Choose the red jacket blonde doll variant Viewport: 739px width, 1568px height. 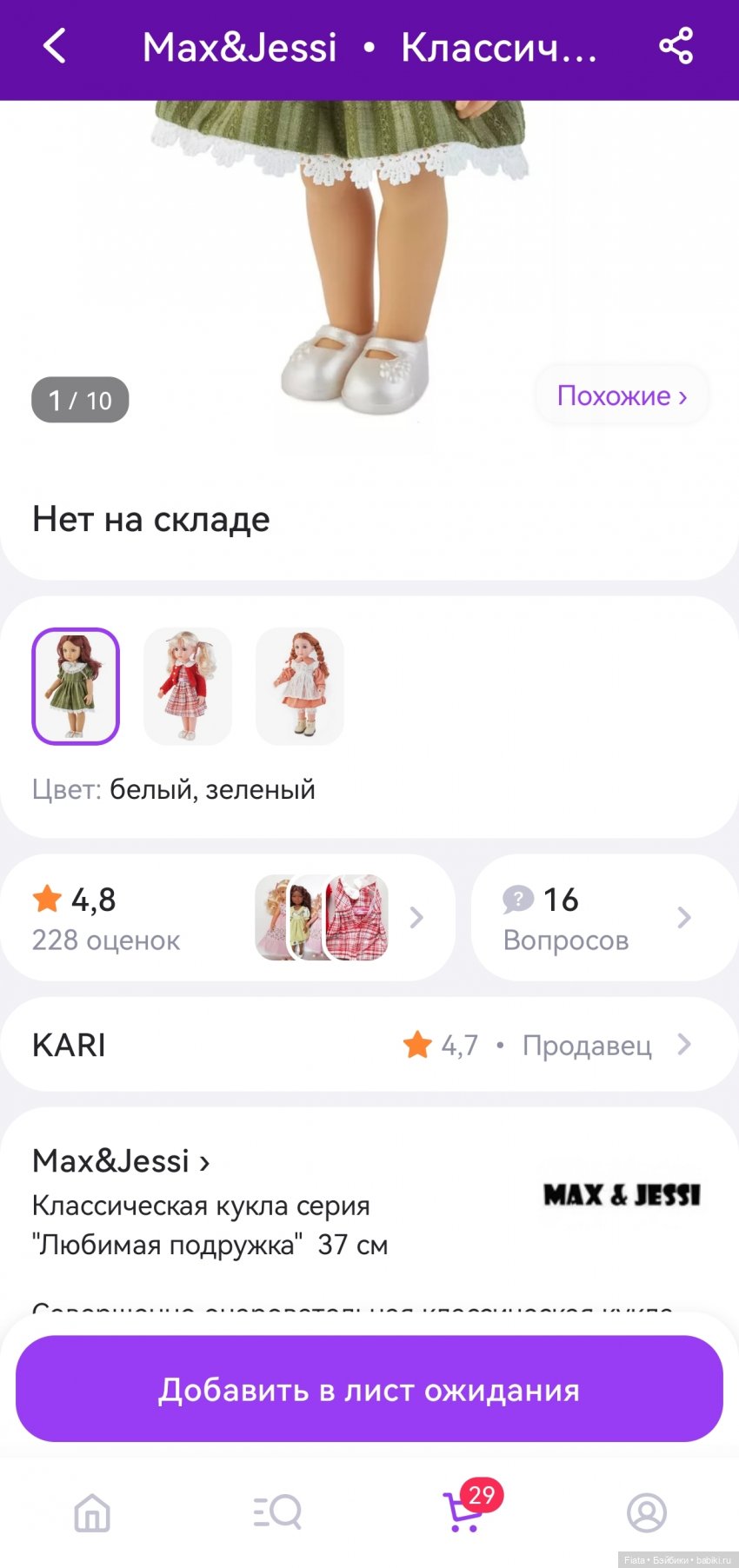(x=188, y=687)
